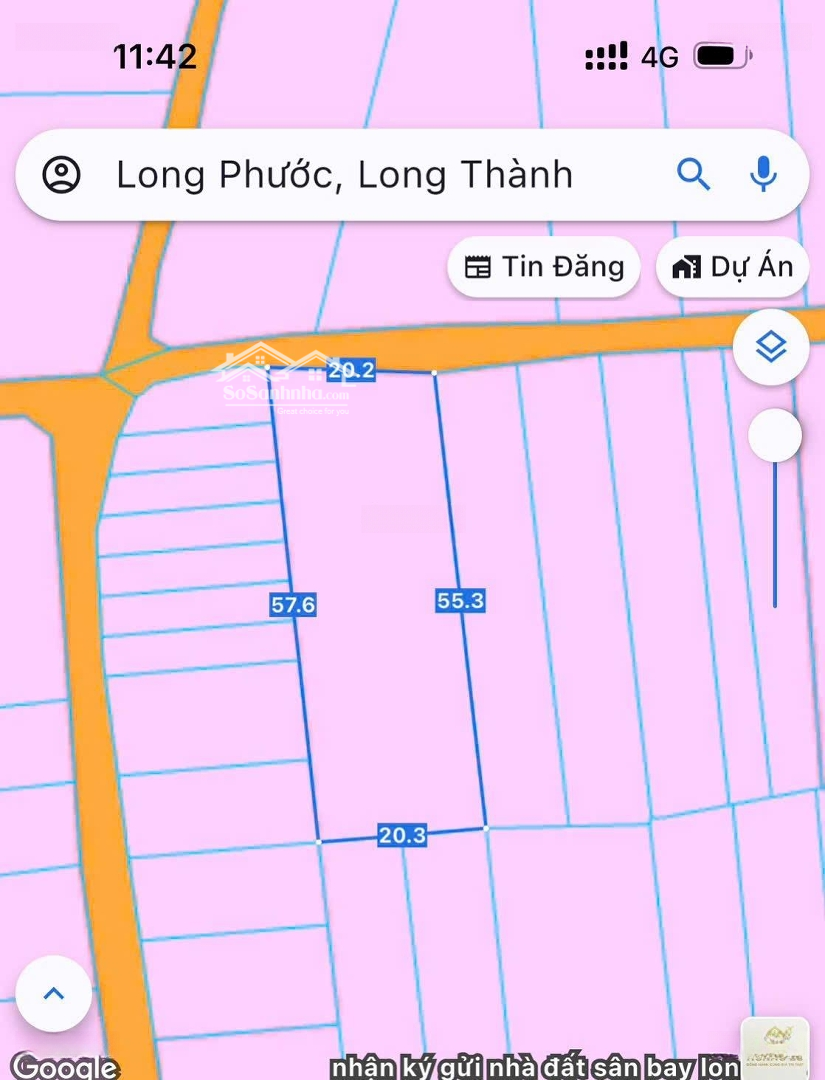Viewport: 825px width, 1080px height.
Task: Activate the microphone voice search icon
Action: (763, 173)
